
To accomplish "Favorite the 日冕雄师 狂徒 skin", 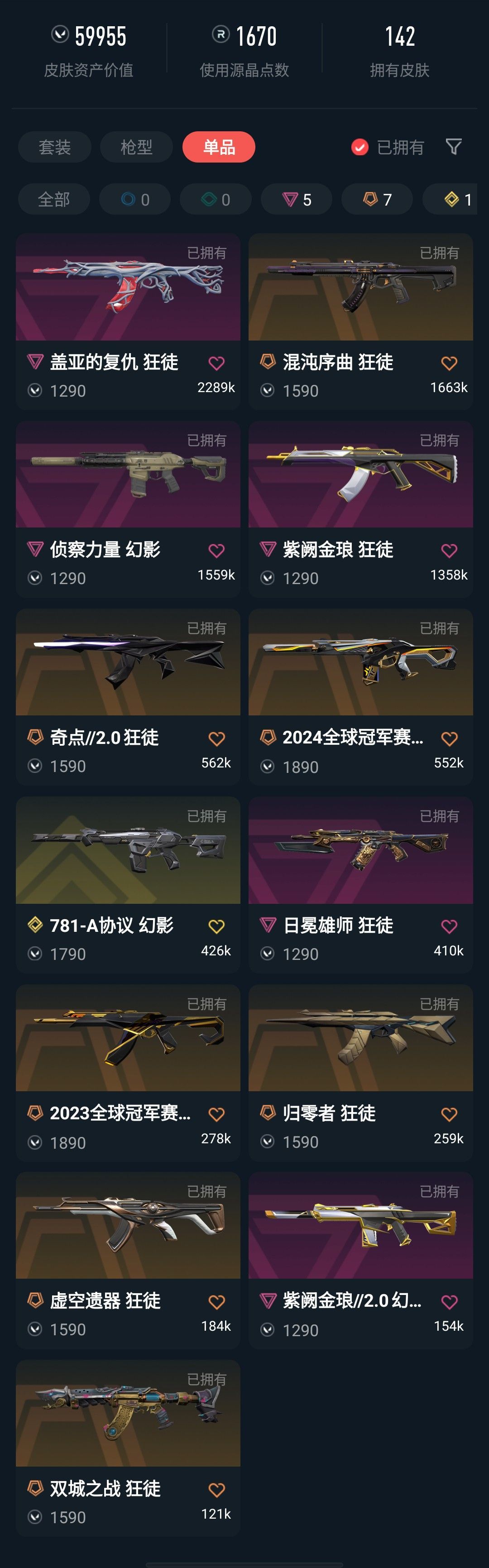I will pyautogui.click(x=450, y=926).
